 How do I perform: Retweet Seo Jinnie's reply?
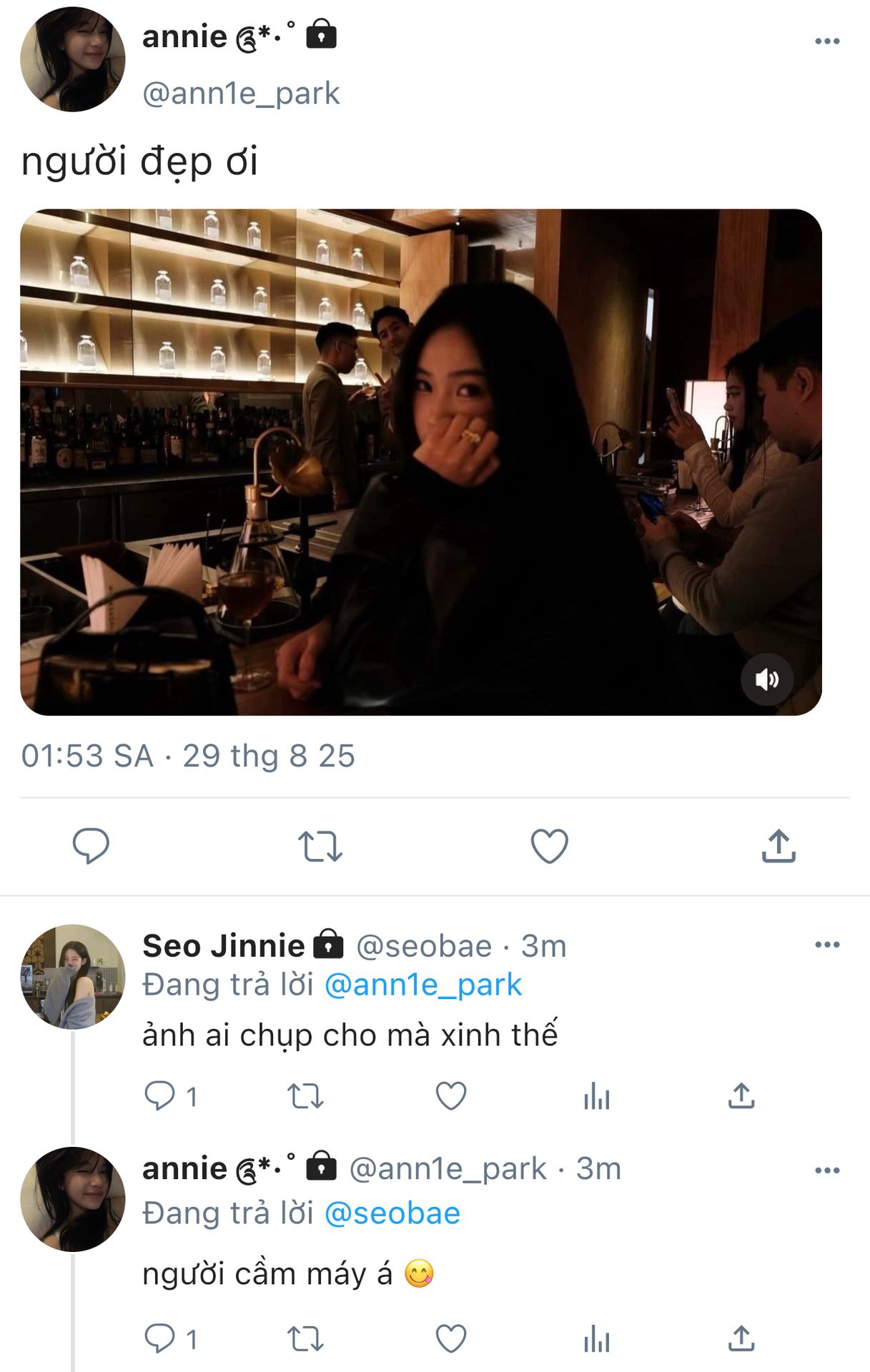[305, 1095]
